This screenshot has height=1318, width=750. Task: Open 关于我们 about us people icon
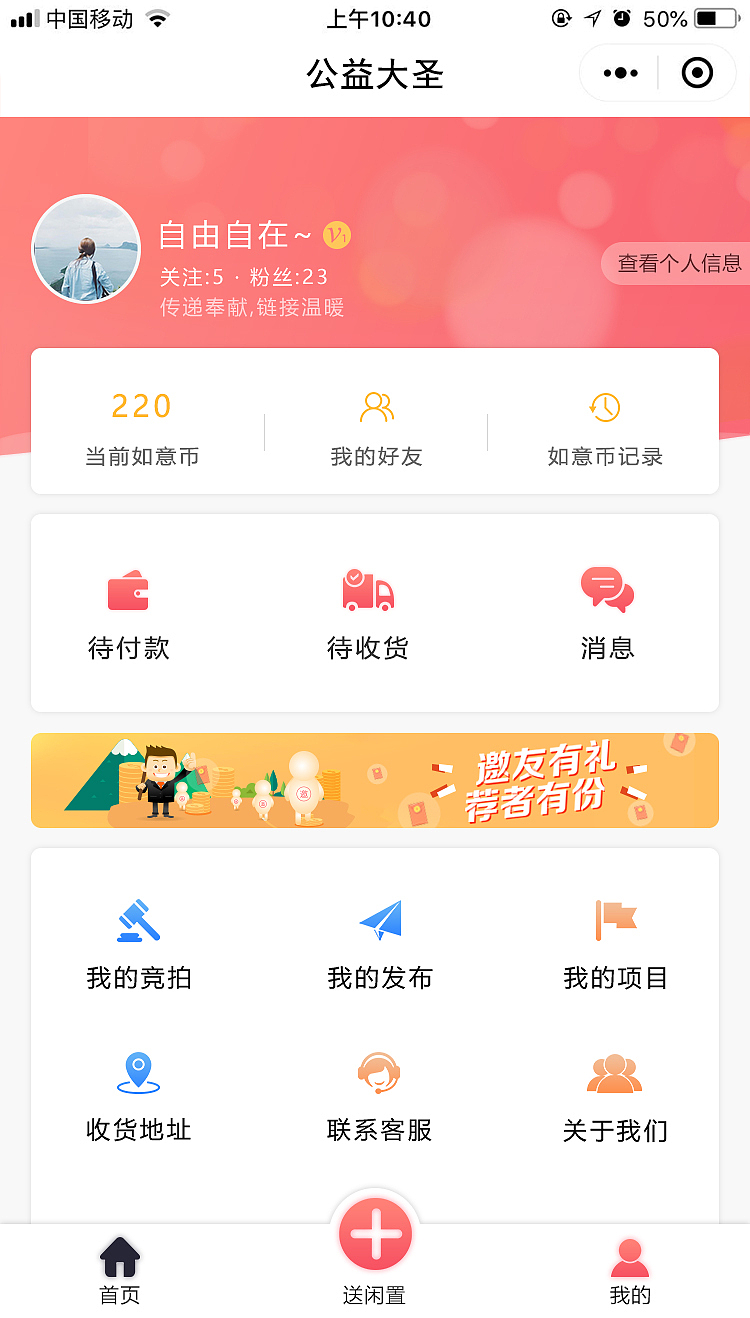615,1072
